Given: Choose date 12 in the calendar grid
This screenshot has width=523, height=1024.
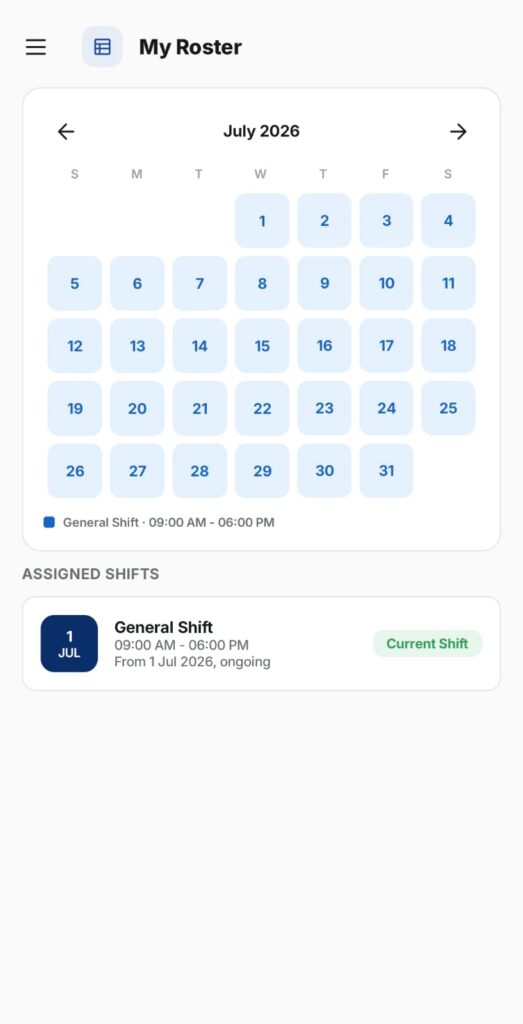Looking at the screenshot, I should [75, 345].
